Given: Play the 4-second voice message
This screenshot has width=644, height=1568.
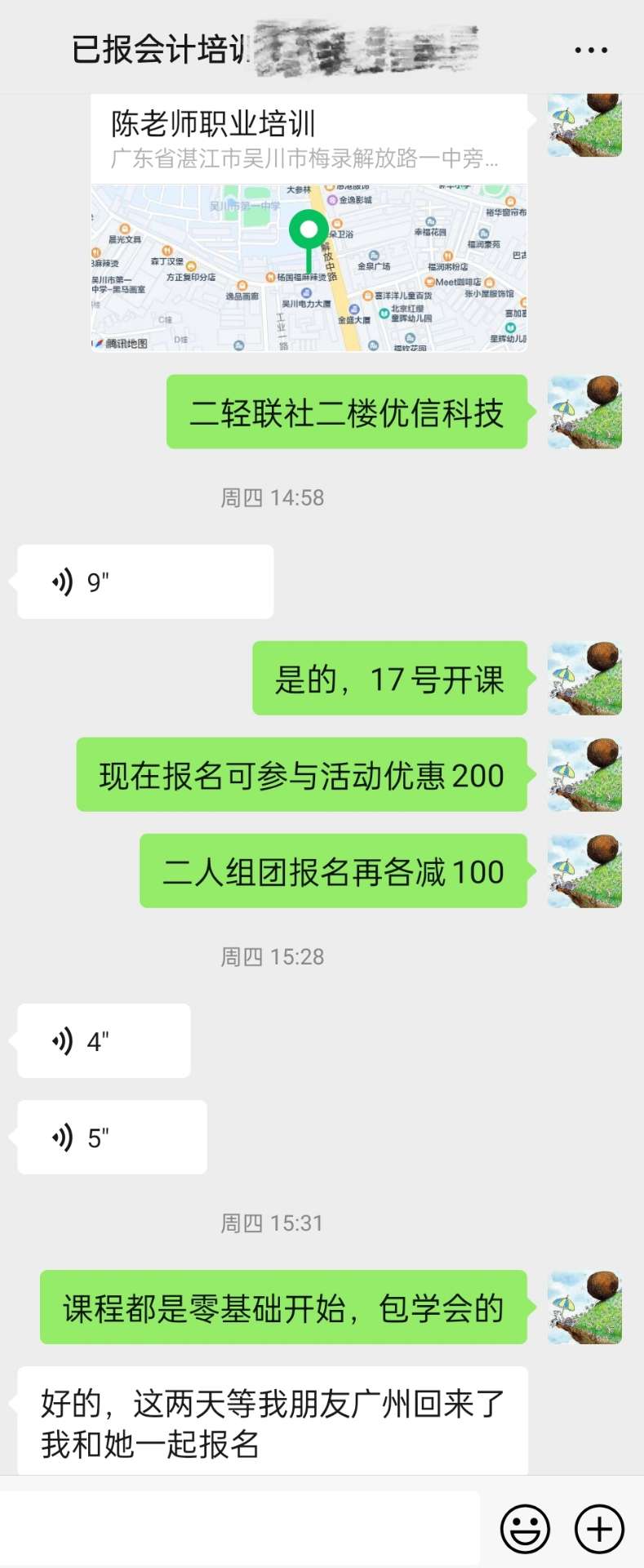Looking at the screenshot, I should (x=104, y=1040).
